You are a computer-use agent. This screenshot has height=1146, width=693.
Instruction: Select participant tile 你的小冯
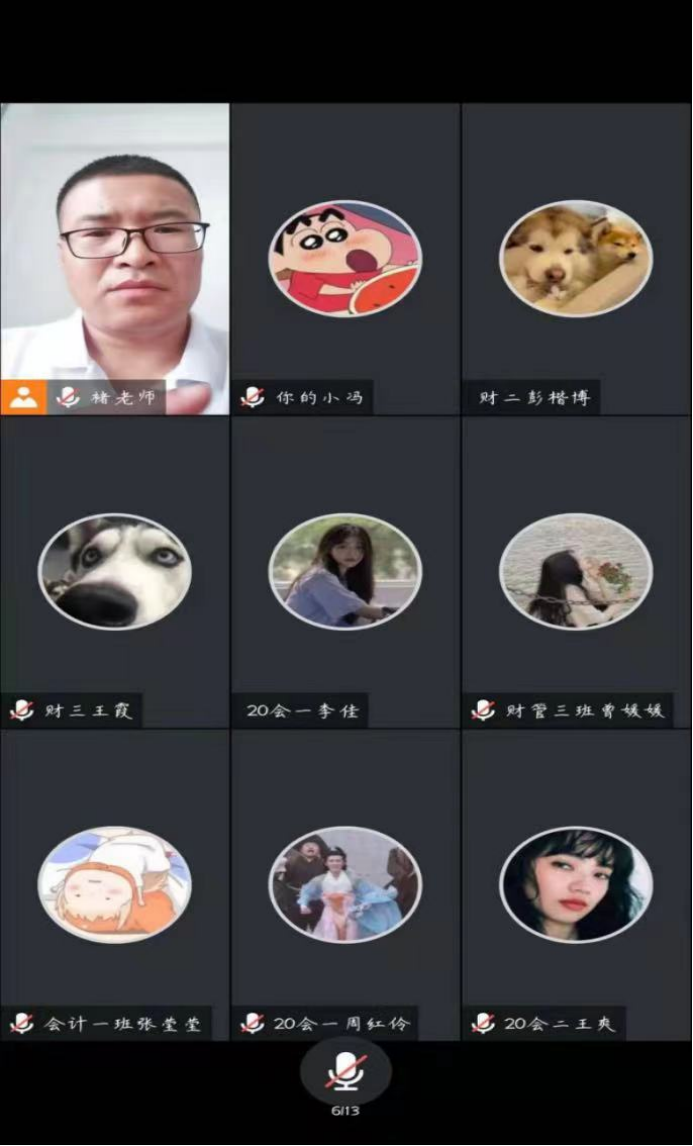345,259
